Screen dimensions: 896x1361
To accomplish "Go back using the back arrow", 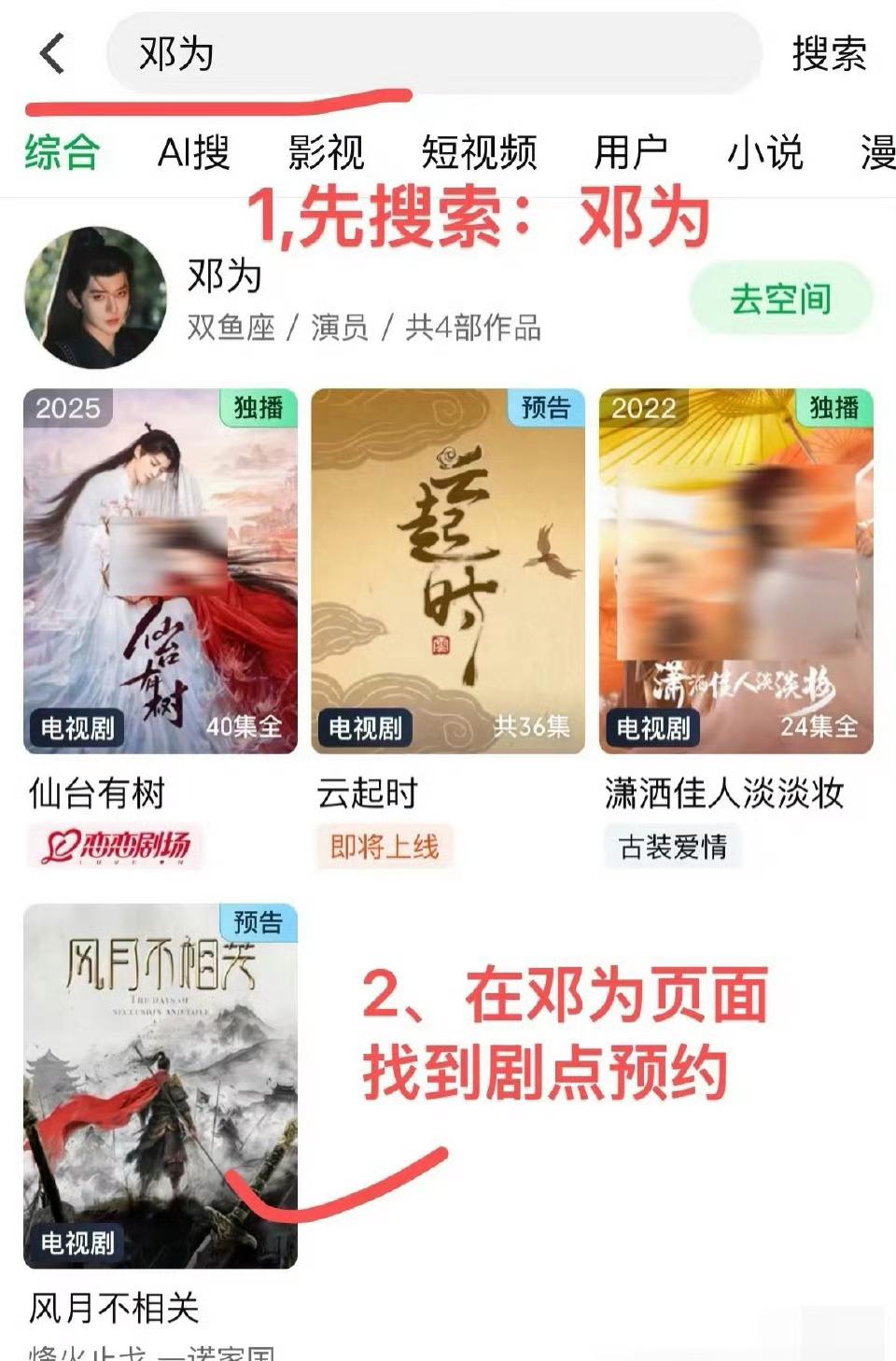I will coord(53,53).
